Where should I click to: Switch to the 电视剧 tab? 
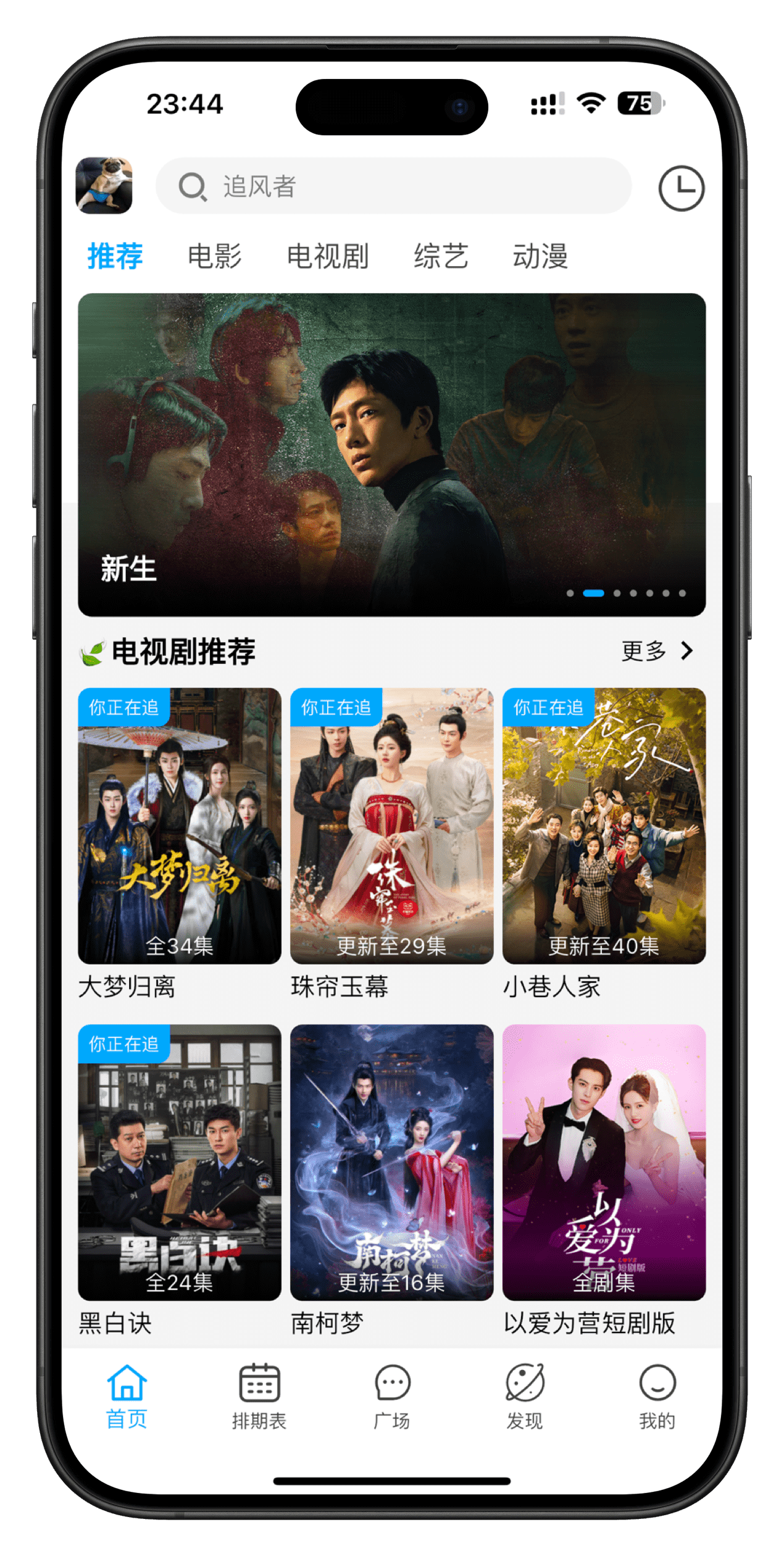click(328, 256)
